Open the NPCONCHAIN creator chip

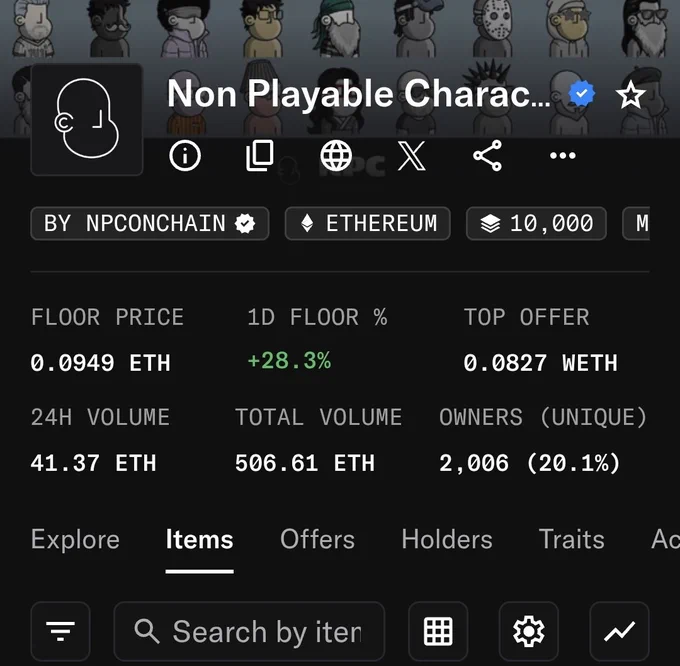click(150, 223)
